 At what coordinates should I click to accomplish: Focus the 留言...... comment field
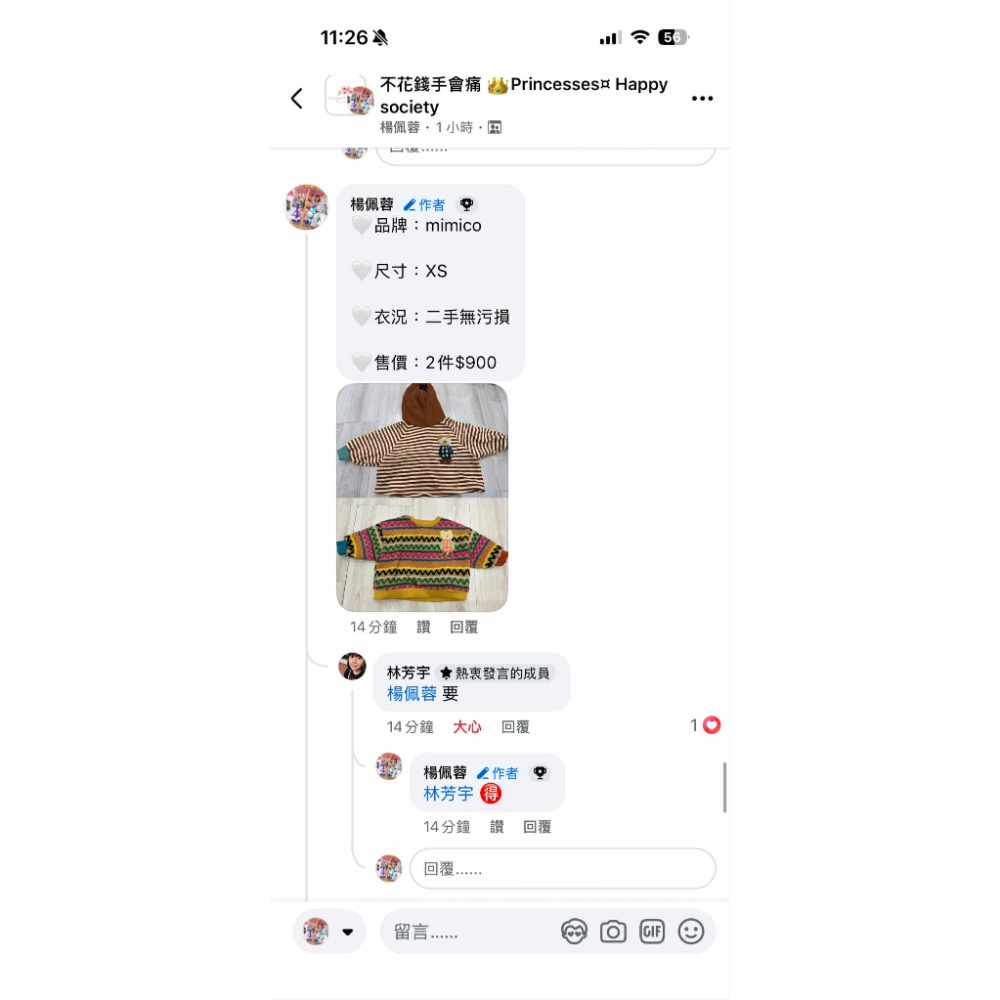click(x=470, y=932)
